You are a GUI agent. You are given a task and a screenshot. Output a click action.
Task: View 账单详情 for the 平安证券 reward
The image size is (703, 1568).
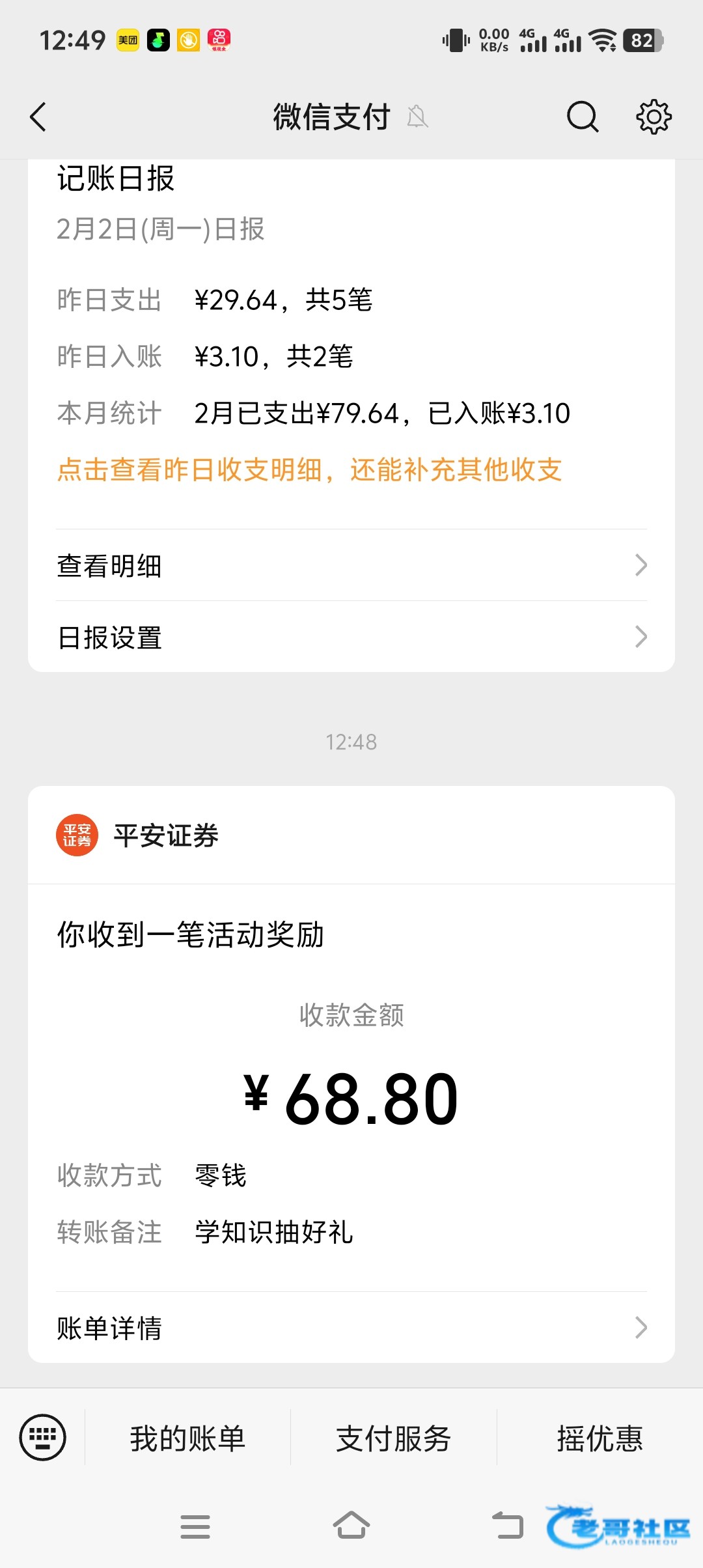[351, 1328]
